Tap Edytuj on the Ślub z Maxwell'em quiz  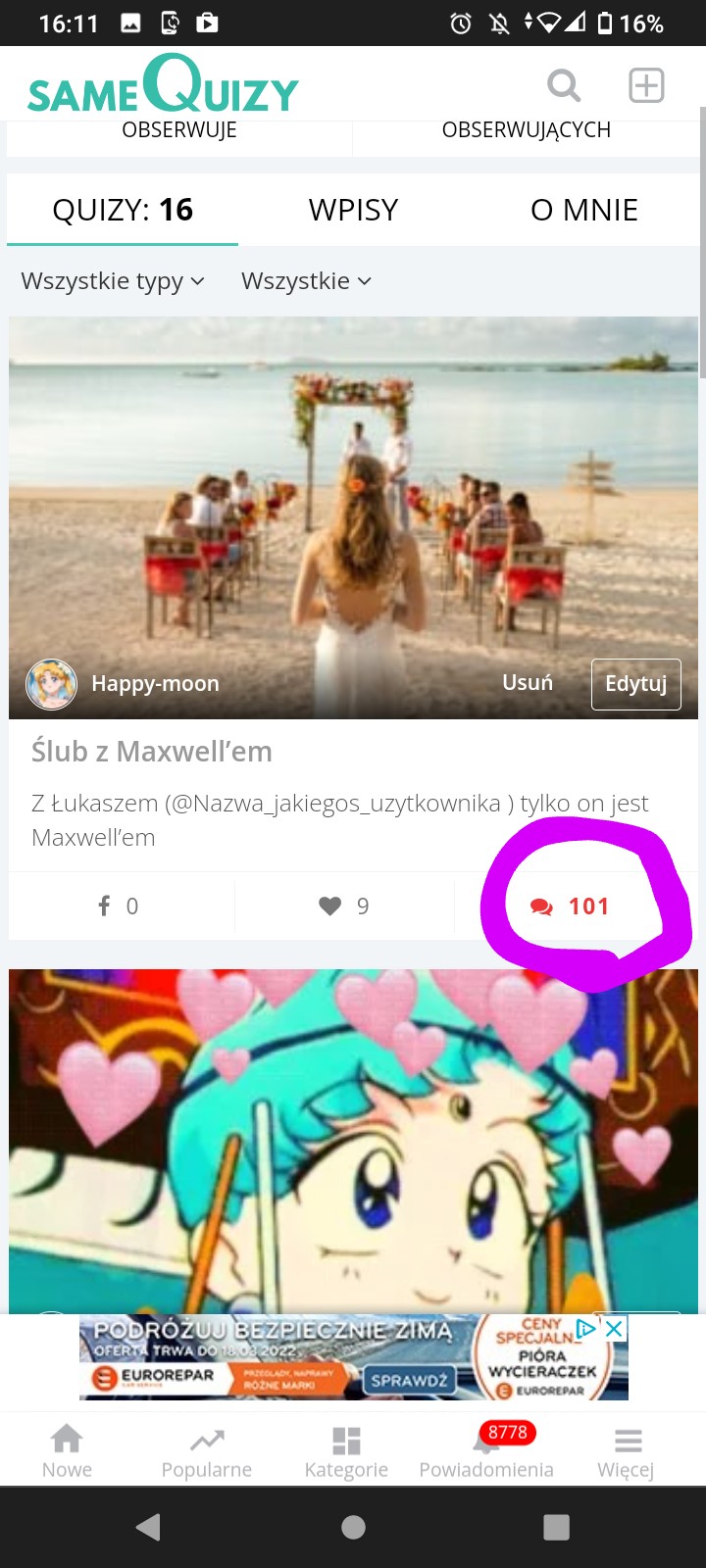[x=635, y=683]
